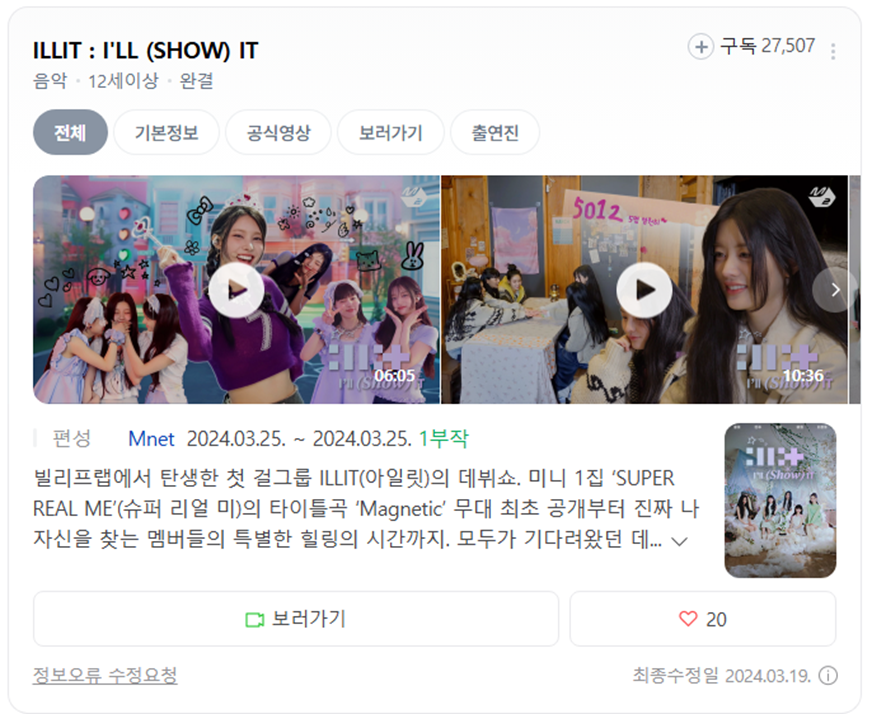This screenshot has width=886, height=714.
Task: Open the 보러가기 tab chip
Action: [390, 133]
